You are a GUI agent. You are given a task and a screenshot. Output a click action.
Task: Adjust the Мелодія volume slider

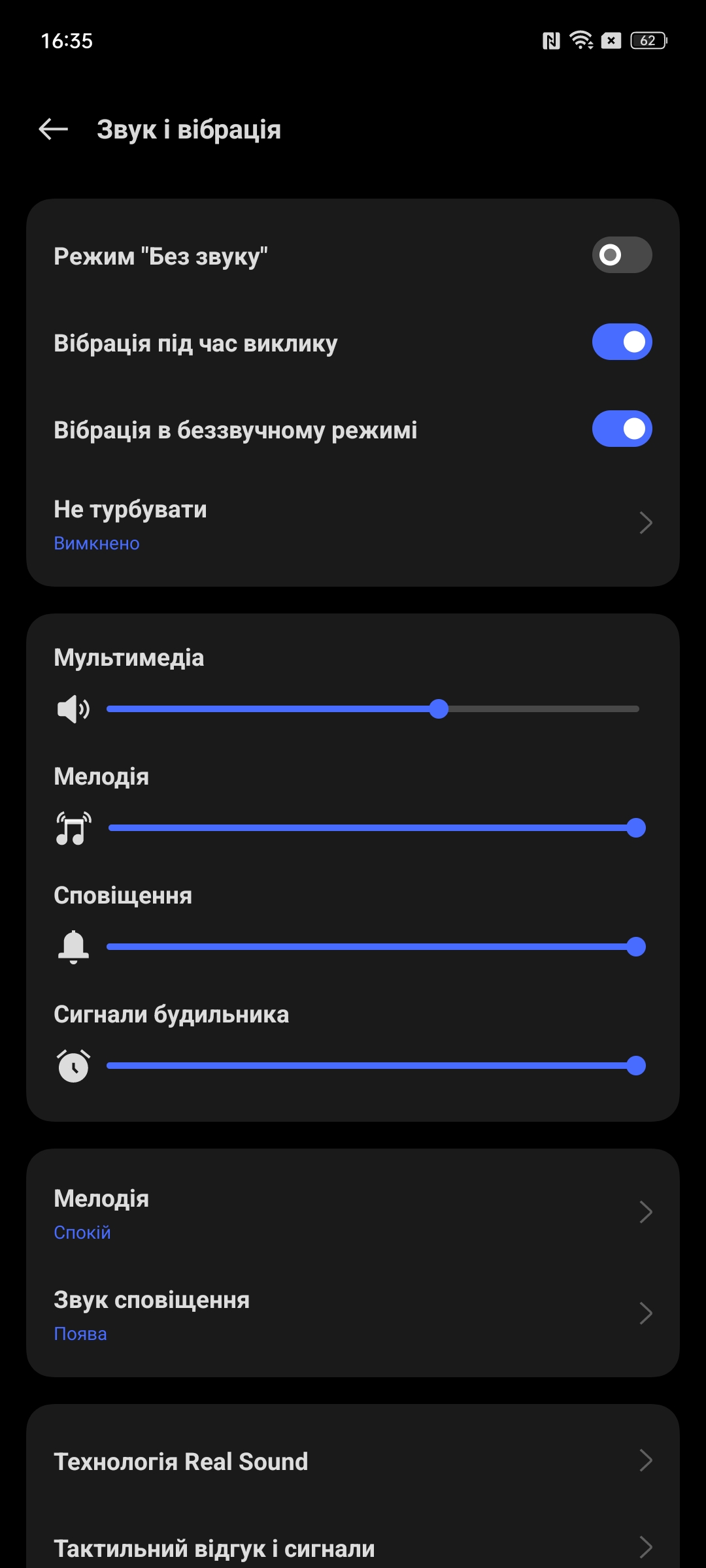tap(373, 828)
